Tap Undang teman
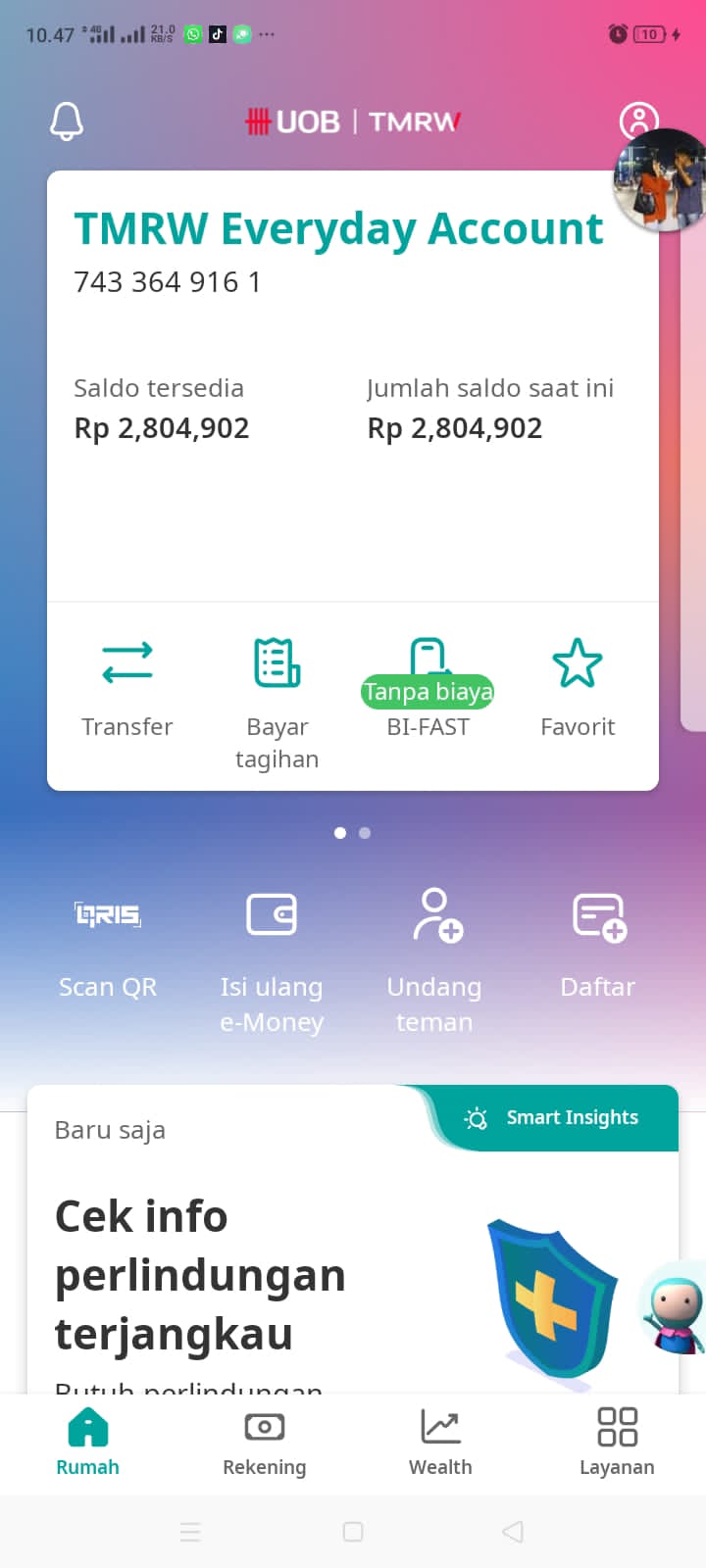The width and height of the screenshot is (706, 1568). pyautogui.click(x=434, y=962)
